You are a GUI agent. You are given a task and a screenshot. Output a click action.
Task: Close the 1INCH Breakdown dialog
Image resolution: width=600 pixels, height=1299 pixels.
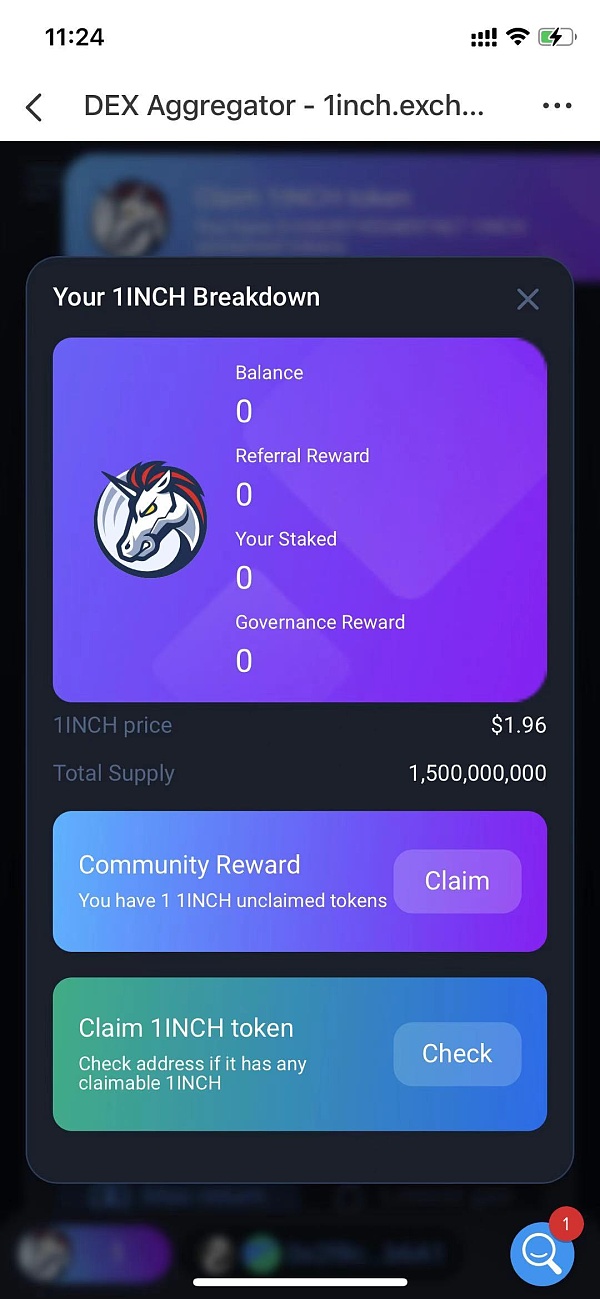(x=527, y=298)
